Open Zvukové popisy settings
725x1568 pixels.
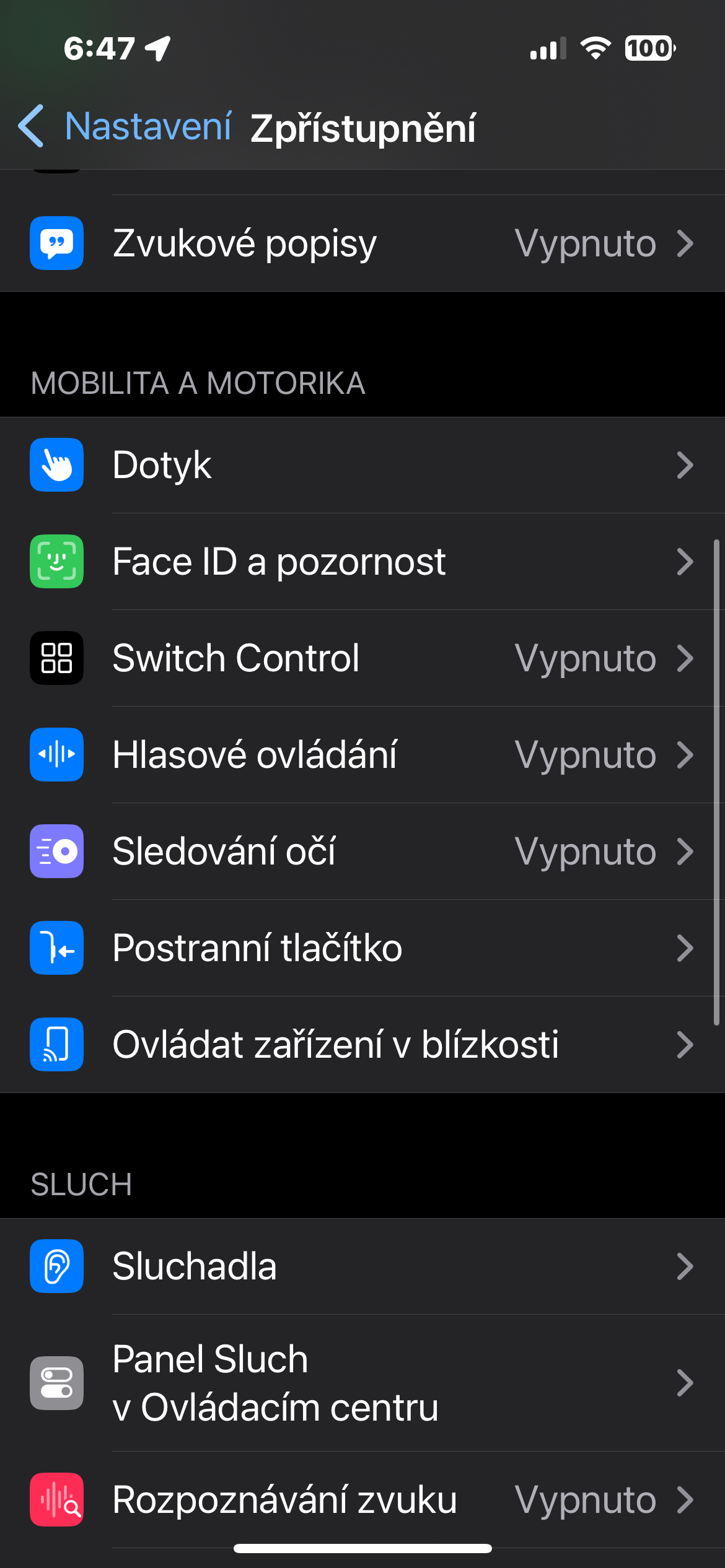[362, 243]
